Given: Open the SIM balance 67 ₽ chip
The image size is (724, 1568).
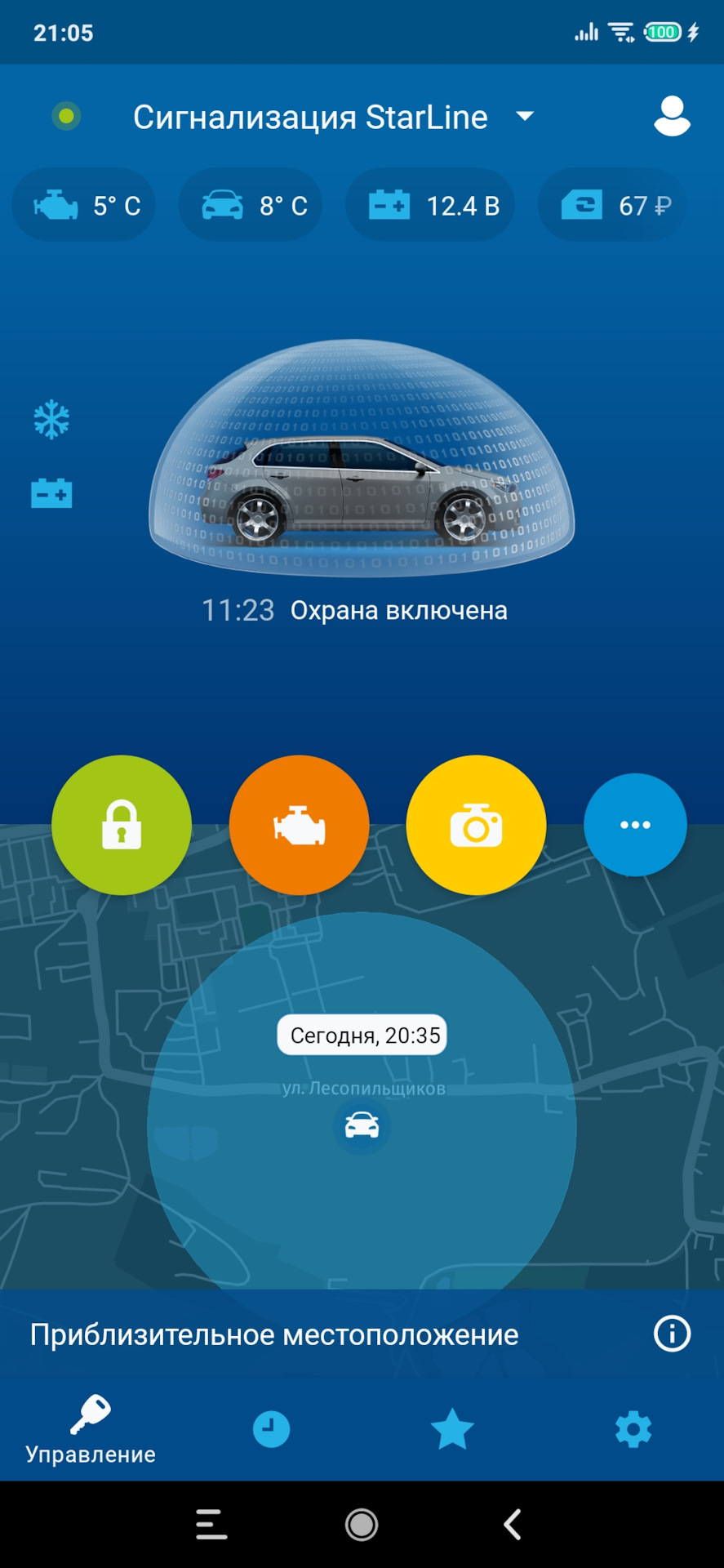Looking at the screenshot, I should click(x=612, y=205).
